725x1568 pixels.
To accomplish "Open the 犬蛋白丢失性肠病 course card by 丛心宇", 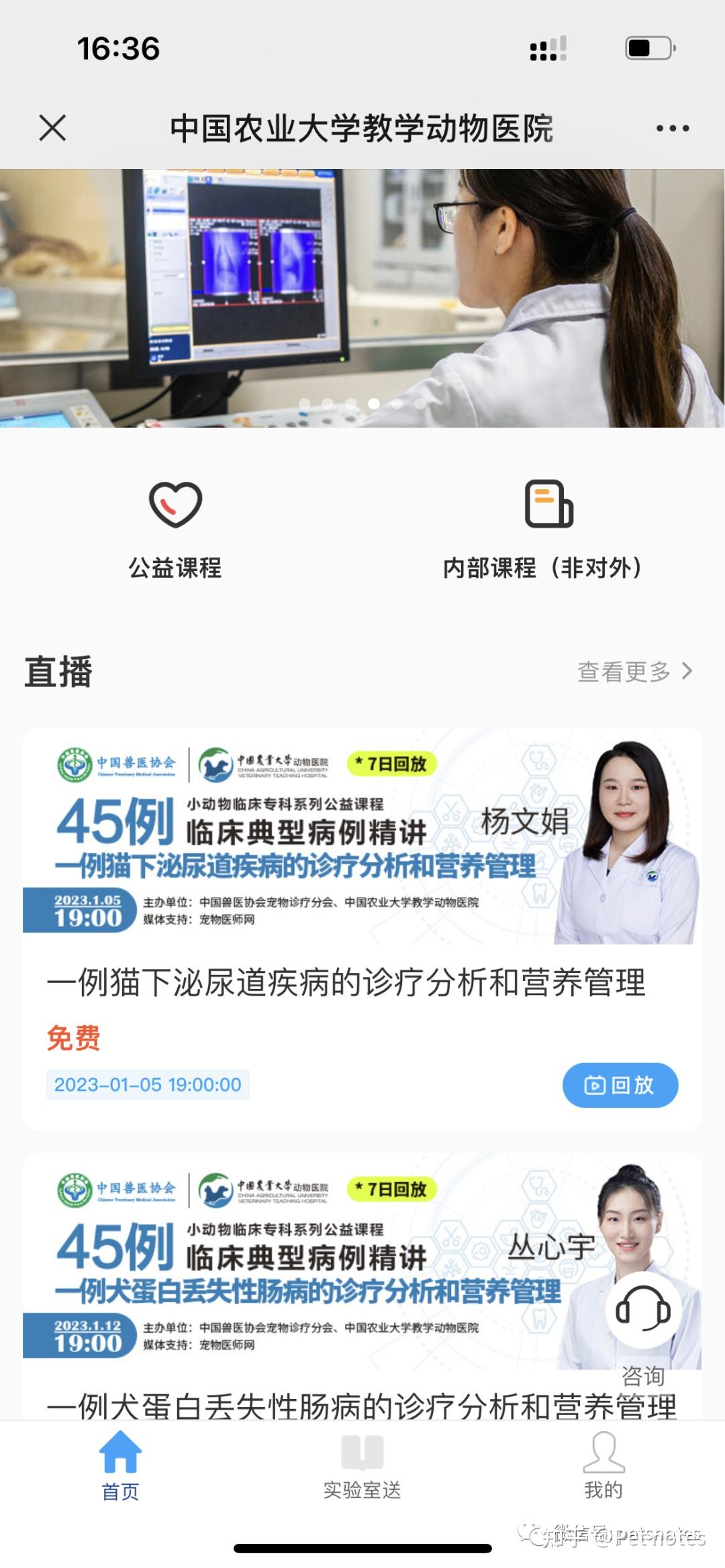I will (x=362, y=1285).
